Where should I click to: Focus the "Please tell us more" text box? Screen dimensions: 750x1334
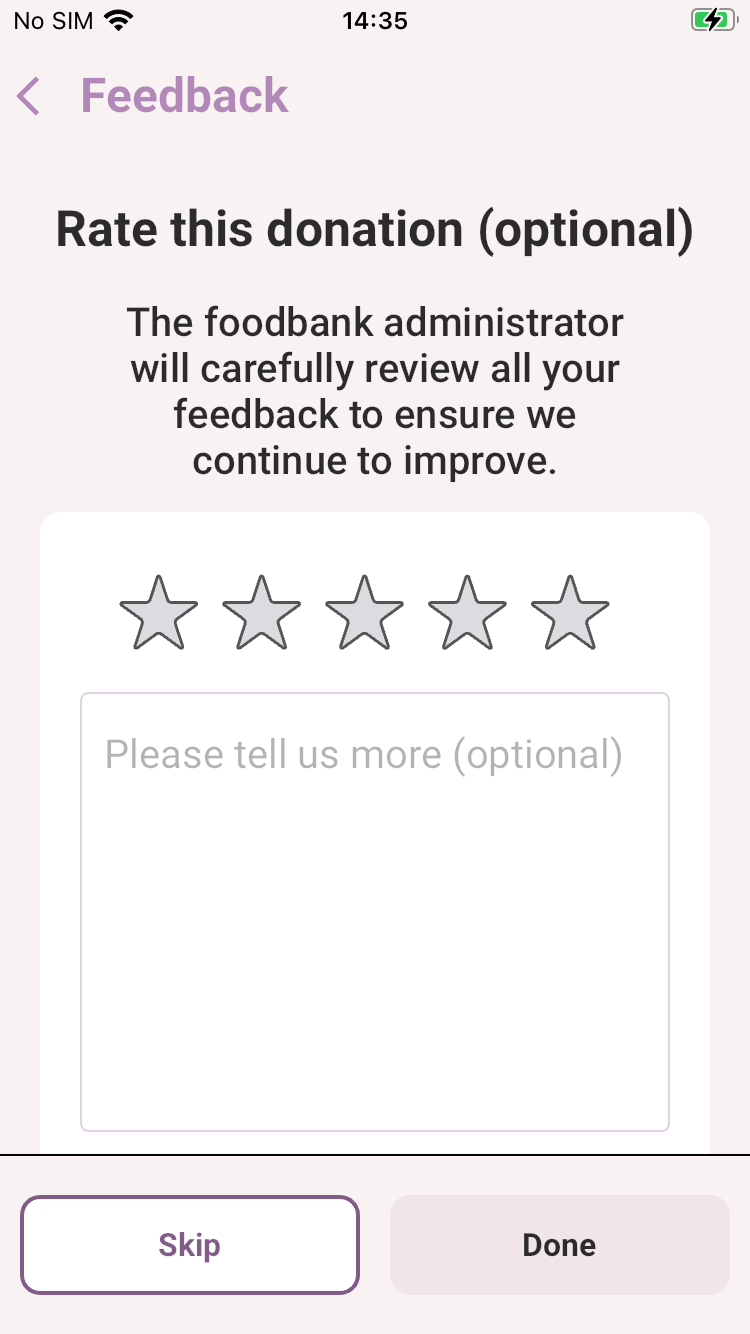375,911
